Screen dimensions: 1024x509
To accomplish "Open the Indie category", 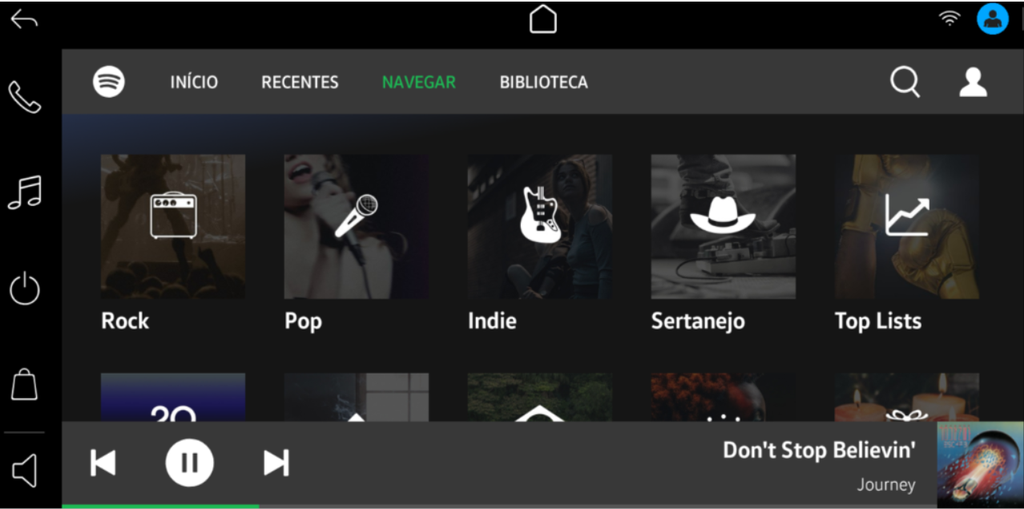I will [540, 227].
